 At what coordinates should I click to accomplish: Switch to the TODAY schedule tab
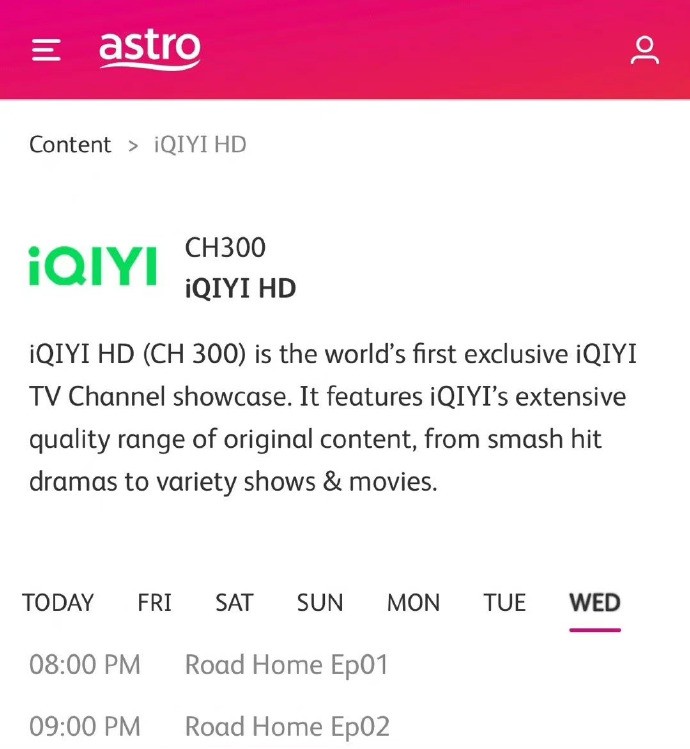[x=58, y=603]
